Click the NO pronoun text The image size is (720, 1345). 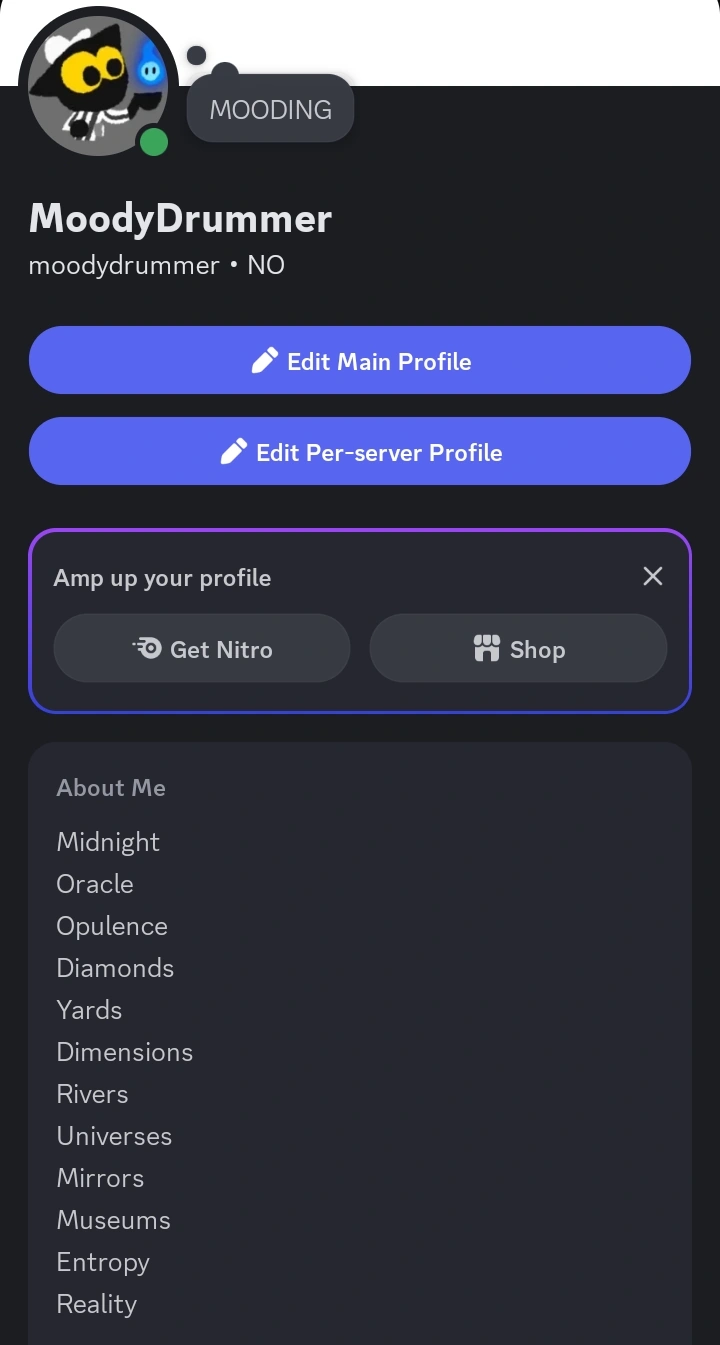coord(268,265)
